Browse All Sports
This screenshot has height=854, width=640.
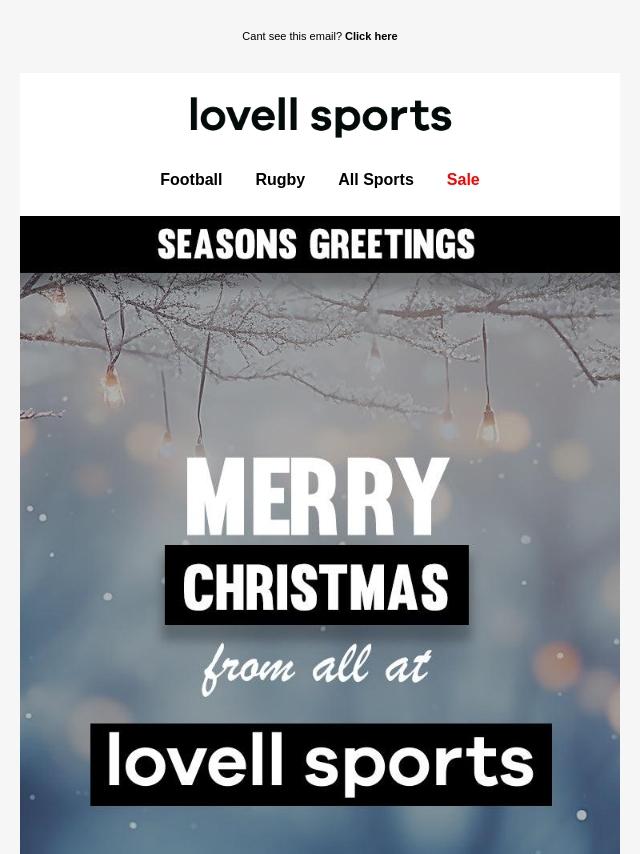pos(376,179)
